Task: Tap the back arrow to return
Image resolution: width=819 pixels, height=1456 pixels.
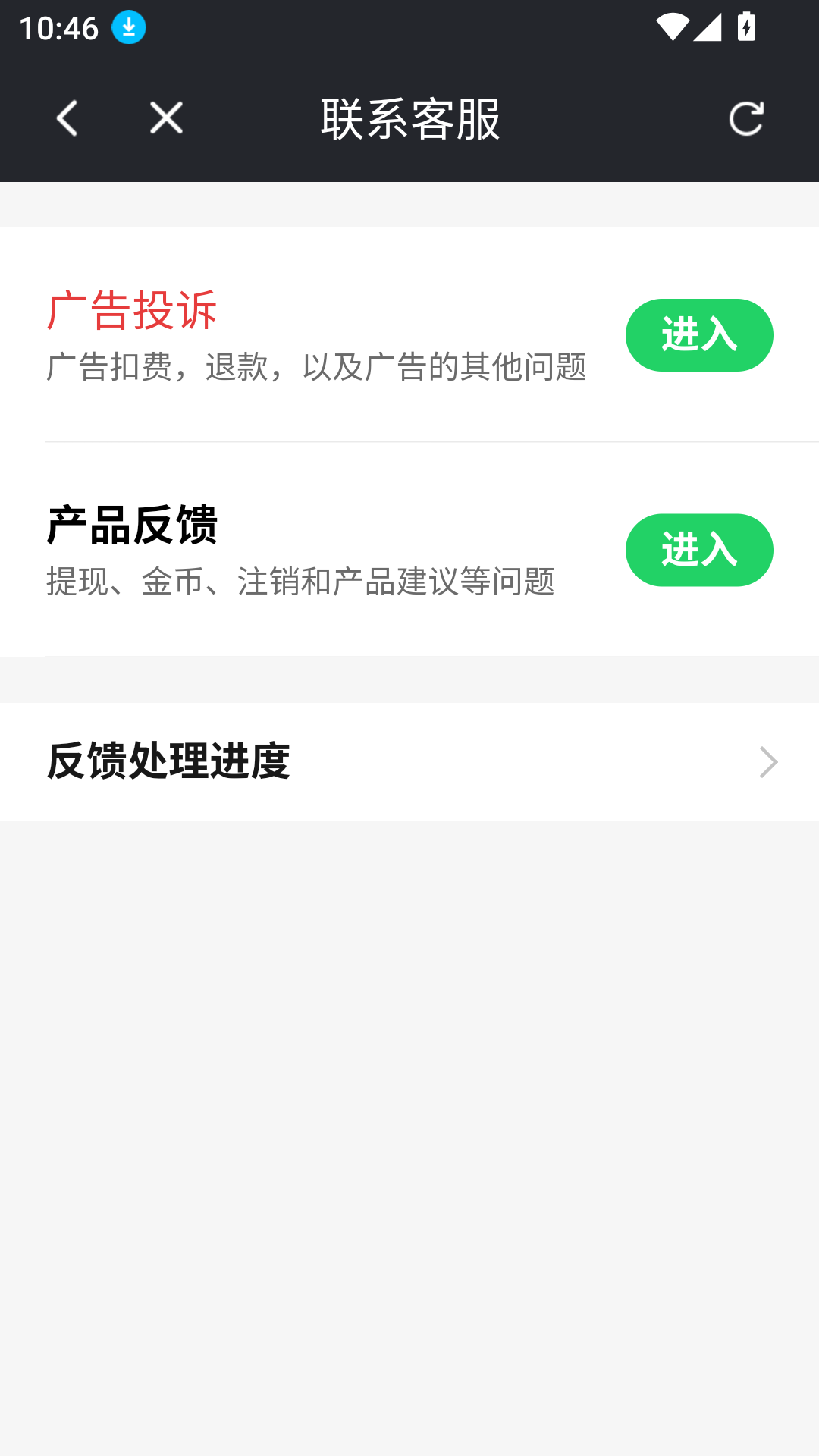Action: click(67, 118)
